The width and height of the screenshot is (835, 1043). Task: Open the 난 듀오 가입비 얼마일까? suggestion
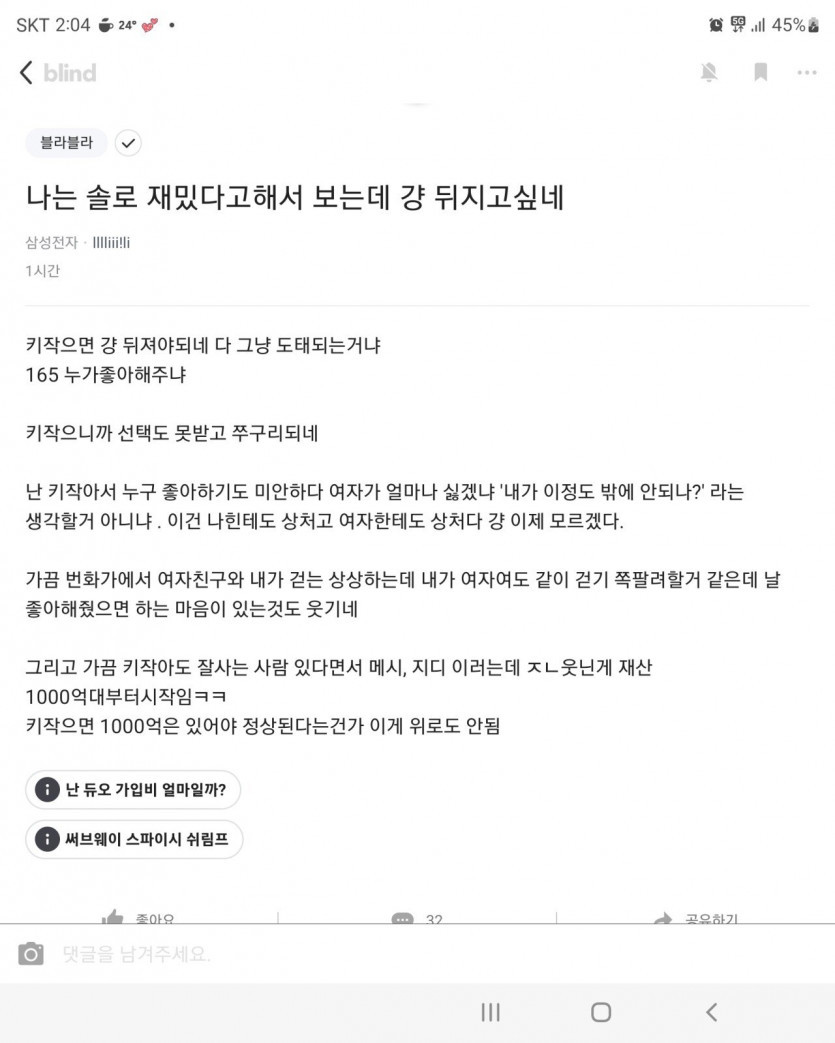click(133, 790)
